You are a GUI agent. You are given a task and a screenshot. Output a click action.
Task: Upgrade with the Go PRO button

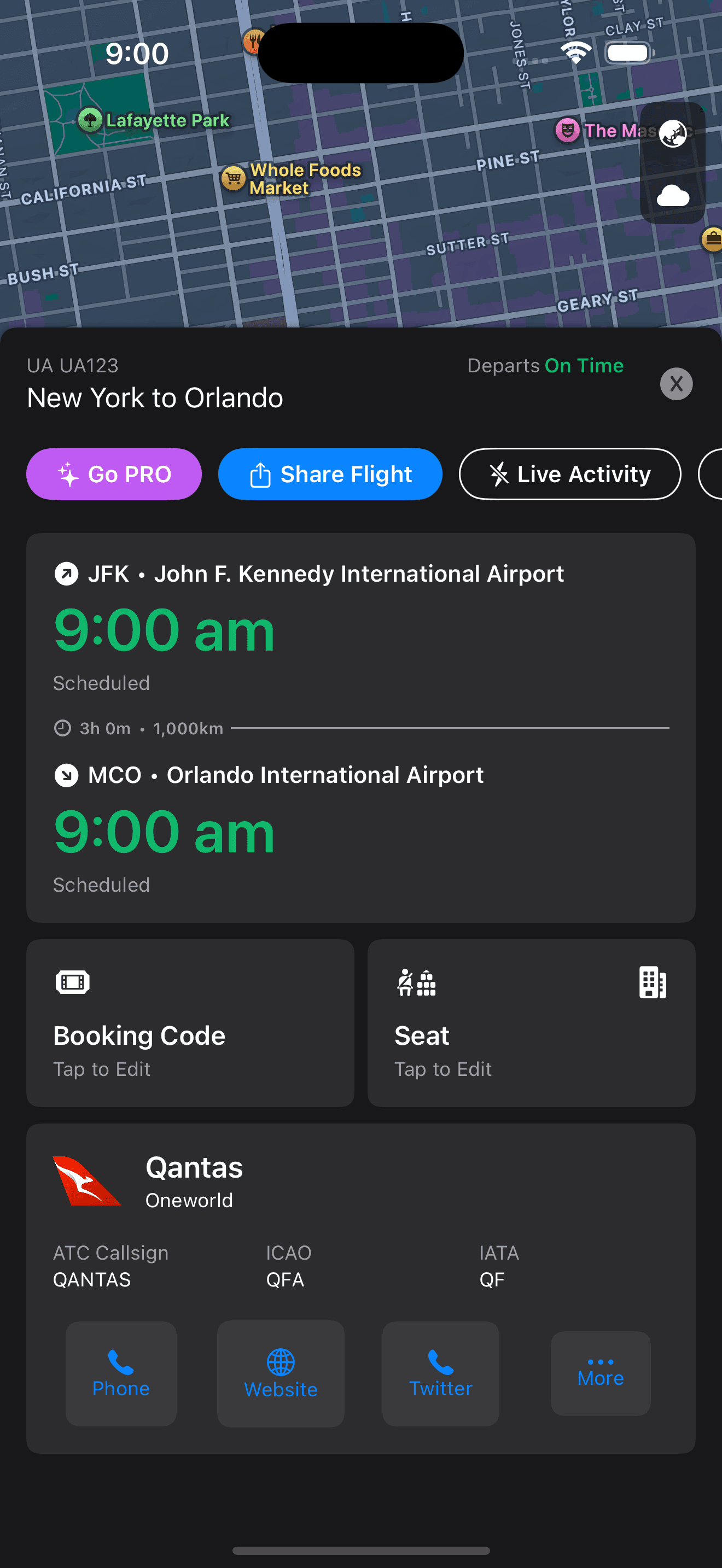pyautogui.click(x=114, y=474)
